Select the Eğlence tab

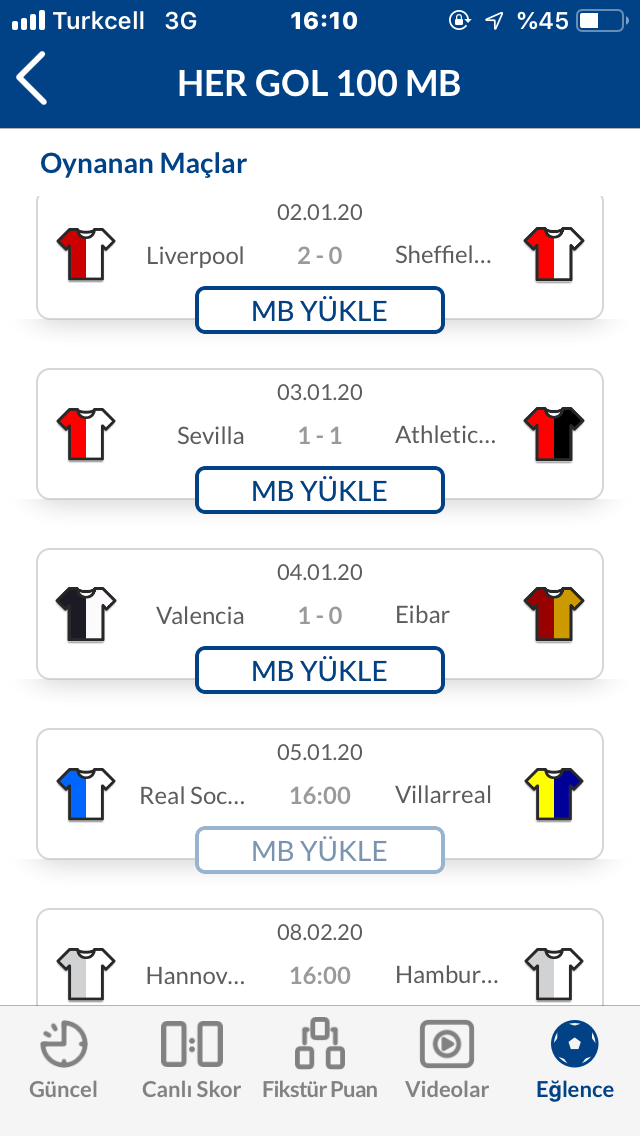pos(575,1060)
